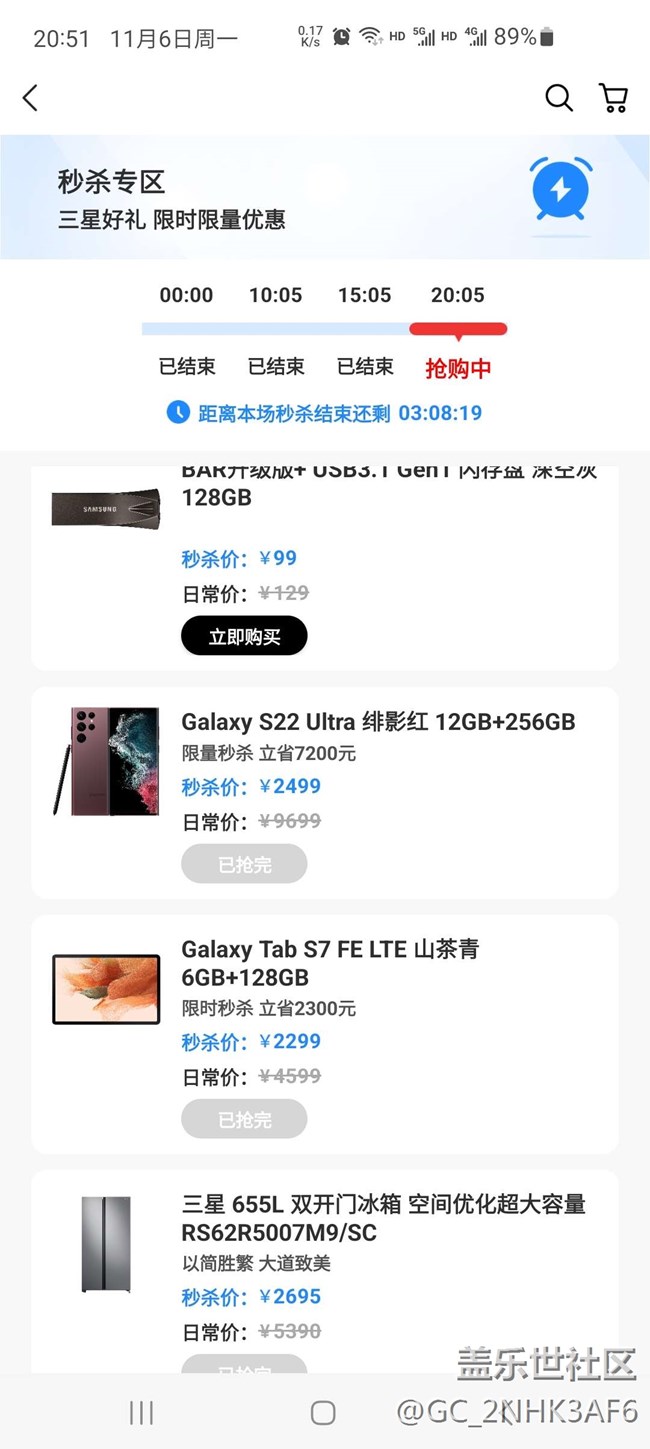Open the system recent apps view

141,1412
